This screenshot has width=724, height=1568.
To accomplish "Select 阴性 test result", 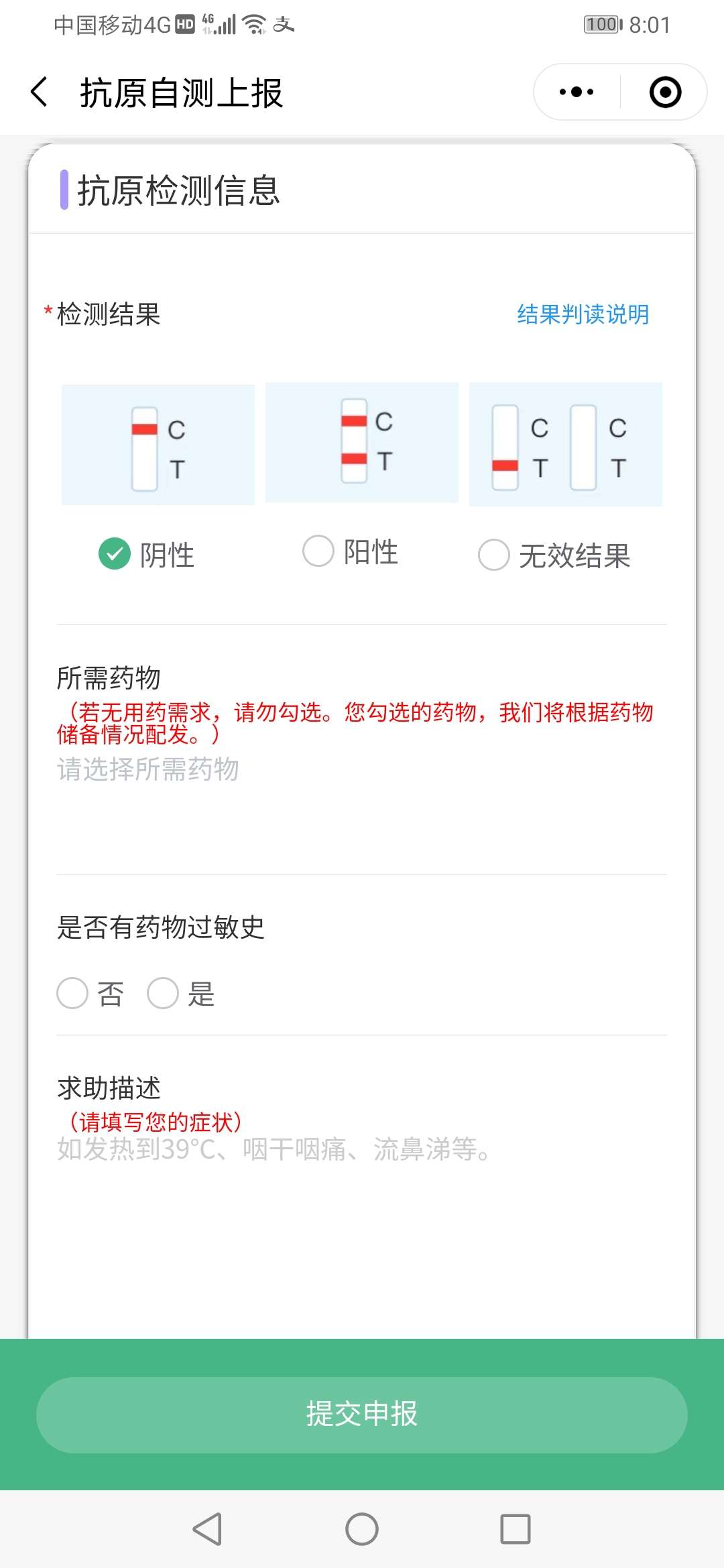I will coord(115,554).
